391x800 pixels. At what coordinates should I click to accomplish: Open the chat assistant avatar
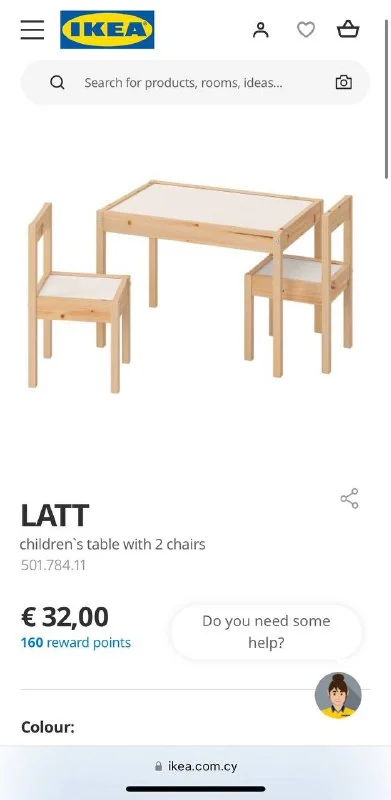(x=338, y=695)
